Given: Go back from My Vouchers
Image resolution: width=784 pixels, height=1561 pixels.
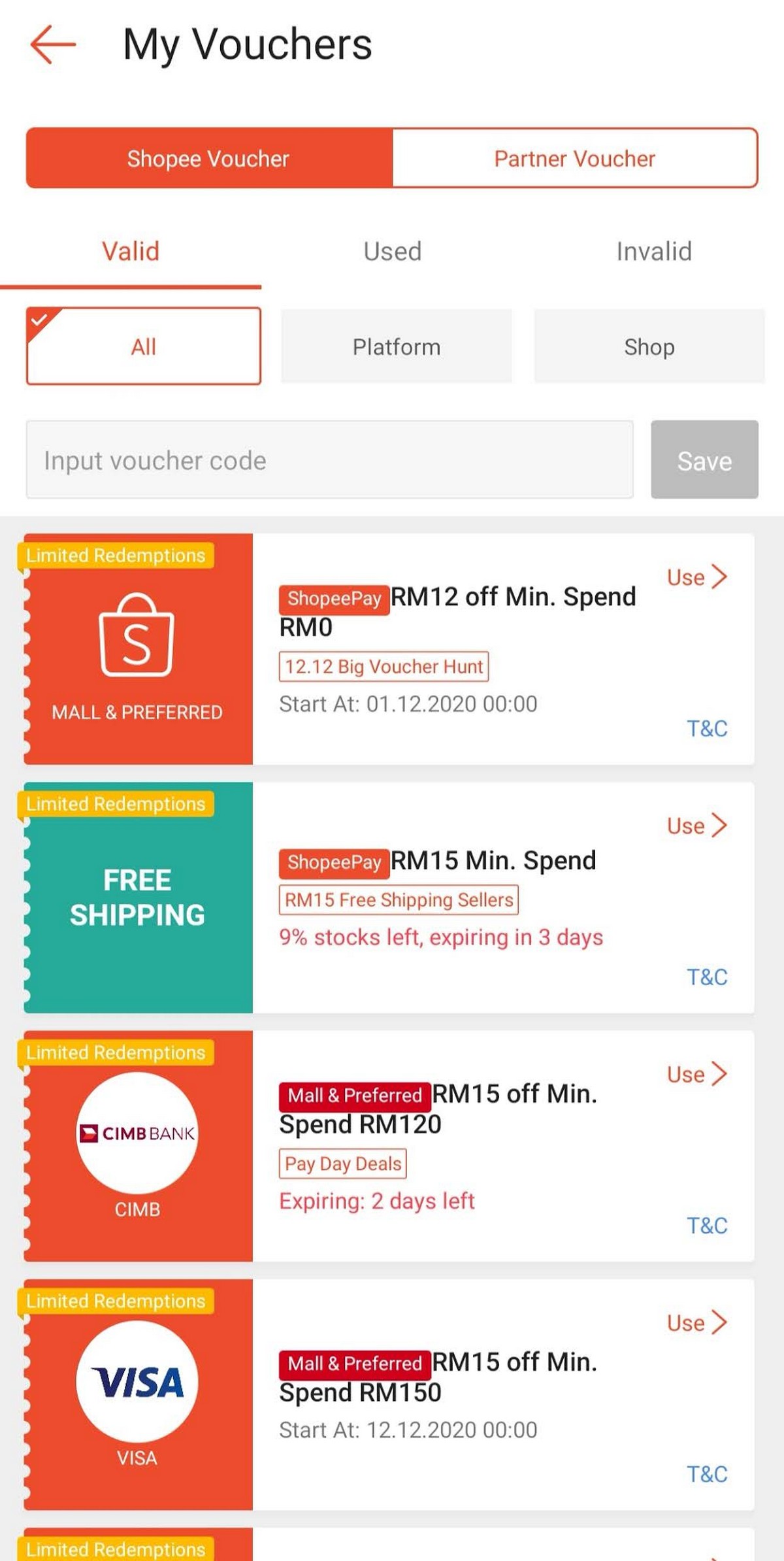Looking at the screenshot, I should [x=53, y=44].
